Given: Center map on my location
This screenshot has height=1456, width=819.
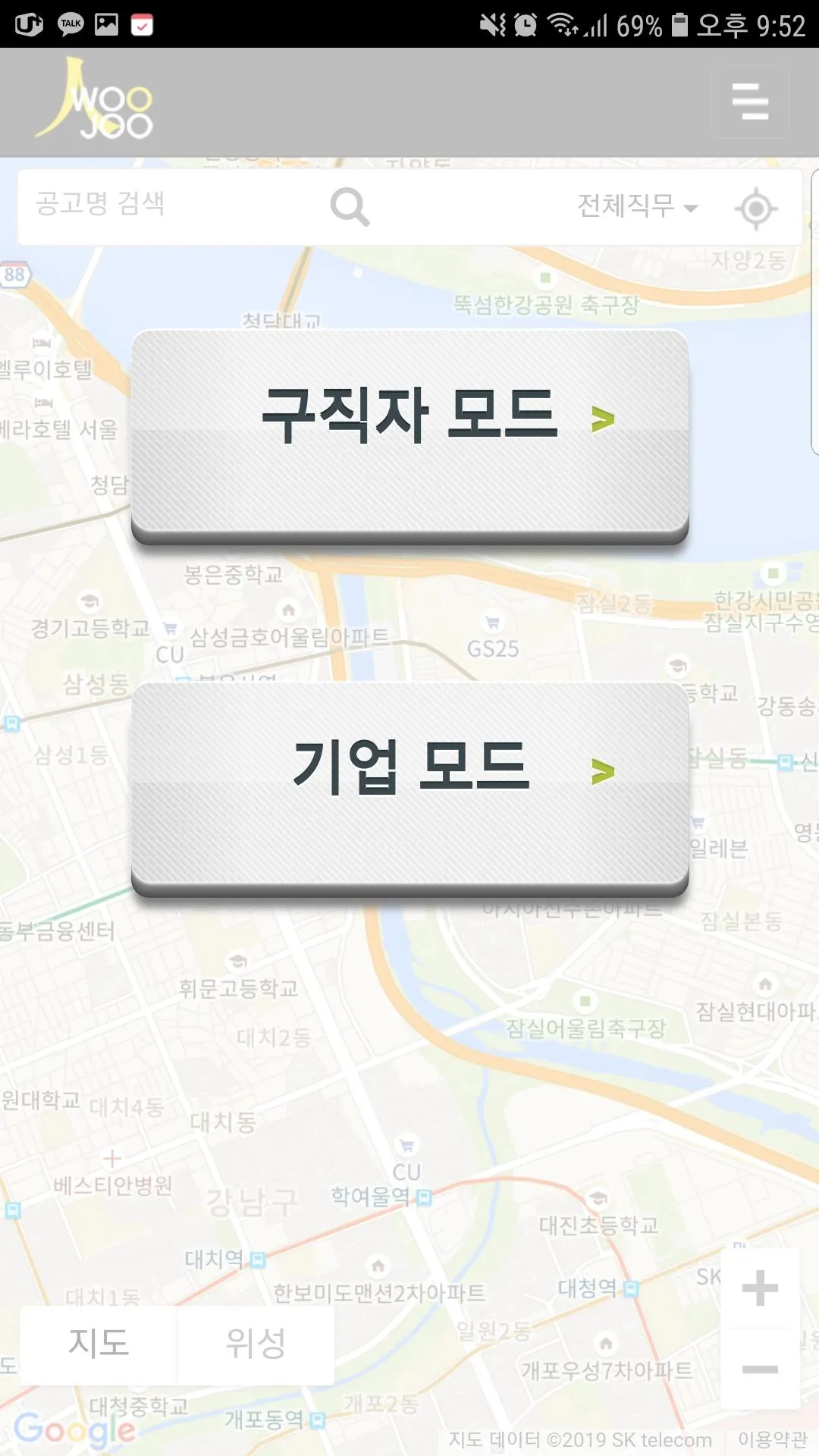Looking at the screenshot, I should coord(756,208).
